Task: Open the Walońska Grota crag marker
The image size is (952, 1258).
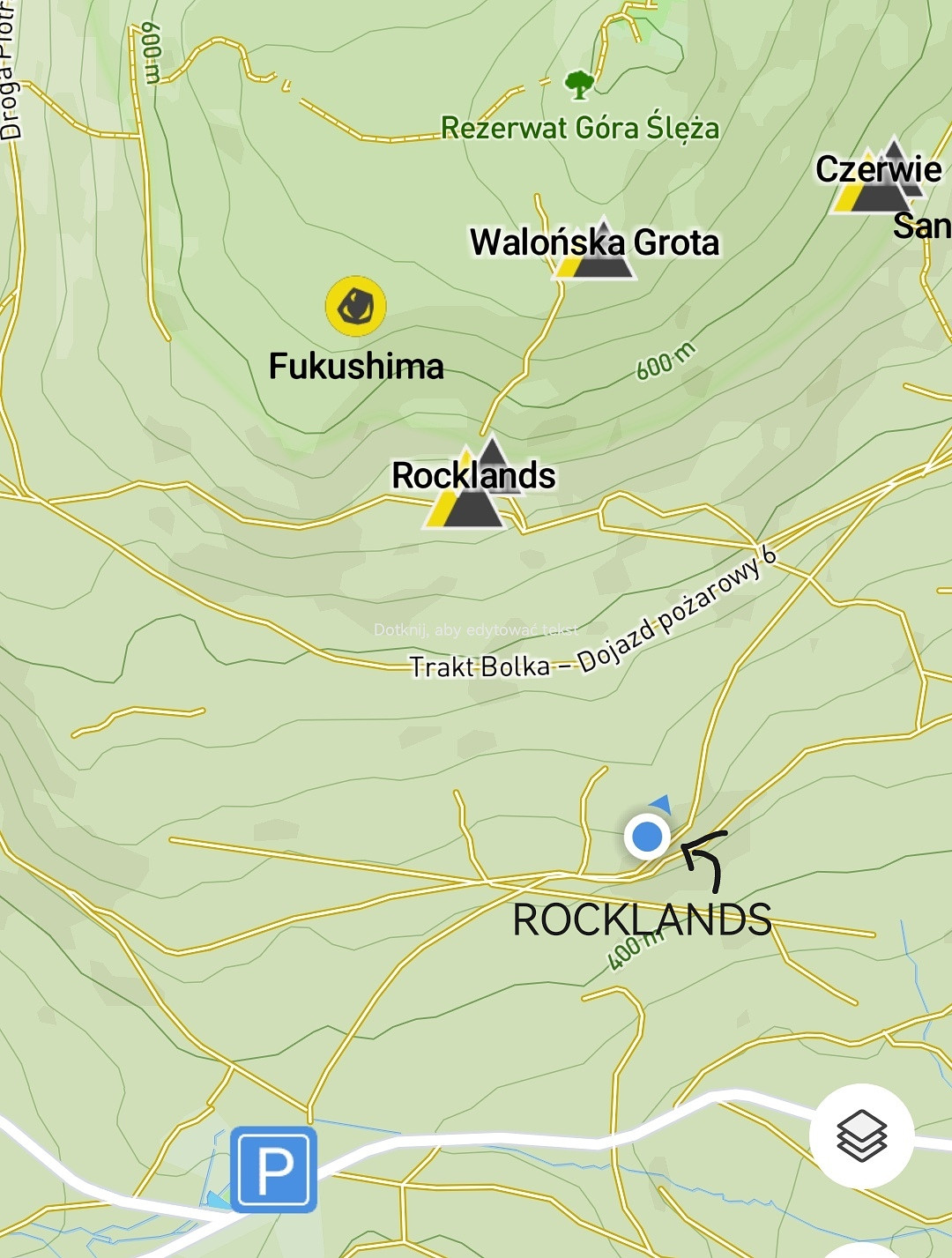Action: [596, 251]
